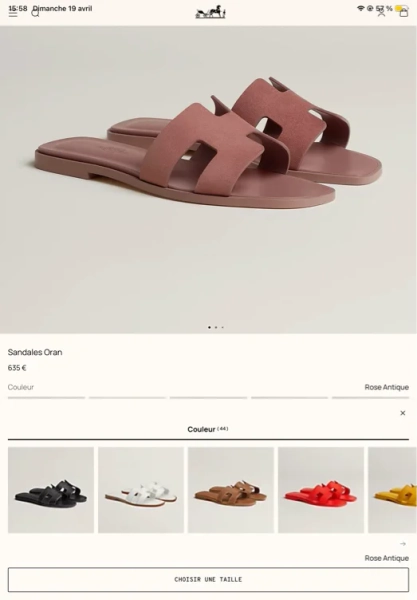Viewport: 417px width, 600px height.
Task: Open the main sandal product image
Action: point(208,179)
